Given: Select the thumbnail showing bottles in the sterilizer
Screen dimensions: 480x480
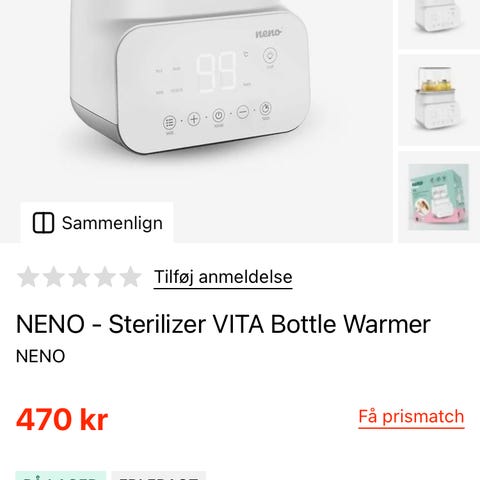Looking at the screenshot, I should [439, 100].
